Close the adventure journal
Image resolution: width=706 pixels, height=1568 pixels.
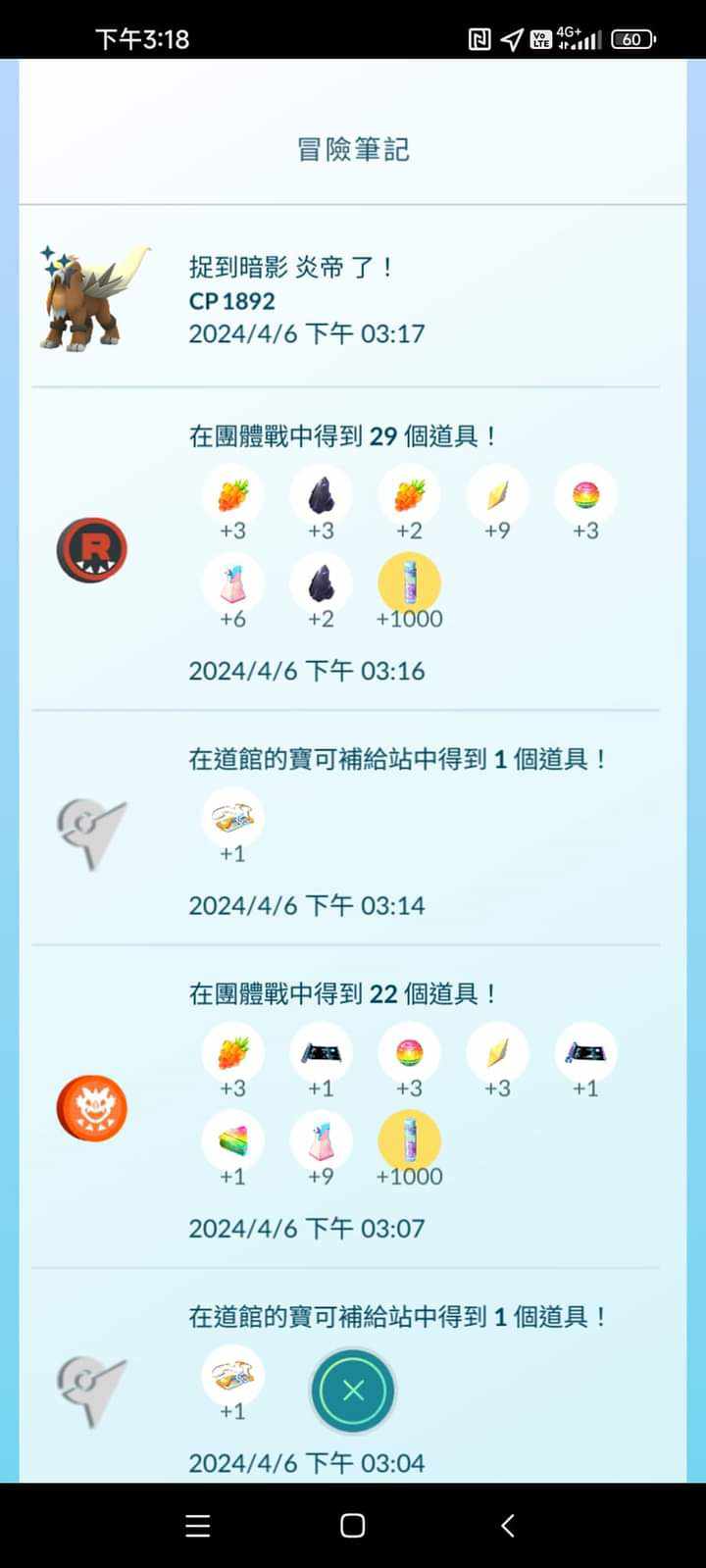[353, 1390]
